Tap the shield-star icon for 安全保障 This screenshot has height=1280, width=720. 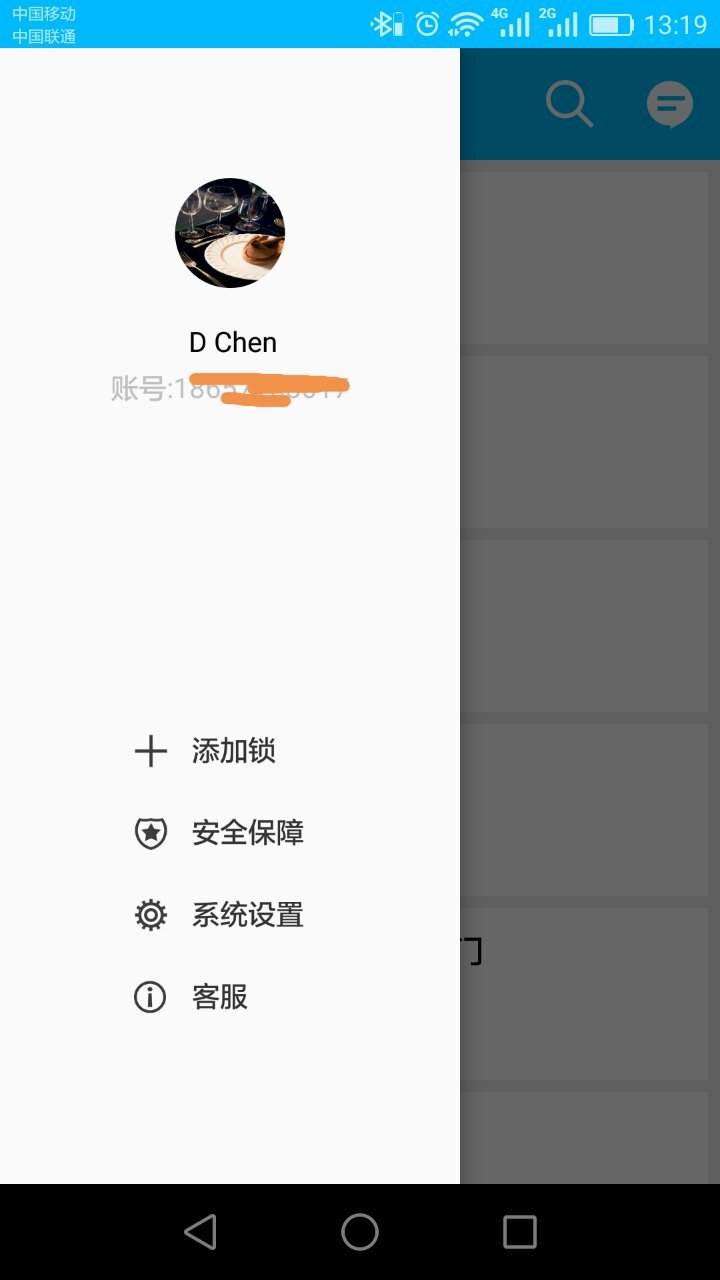coord(150,832)
